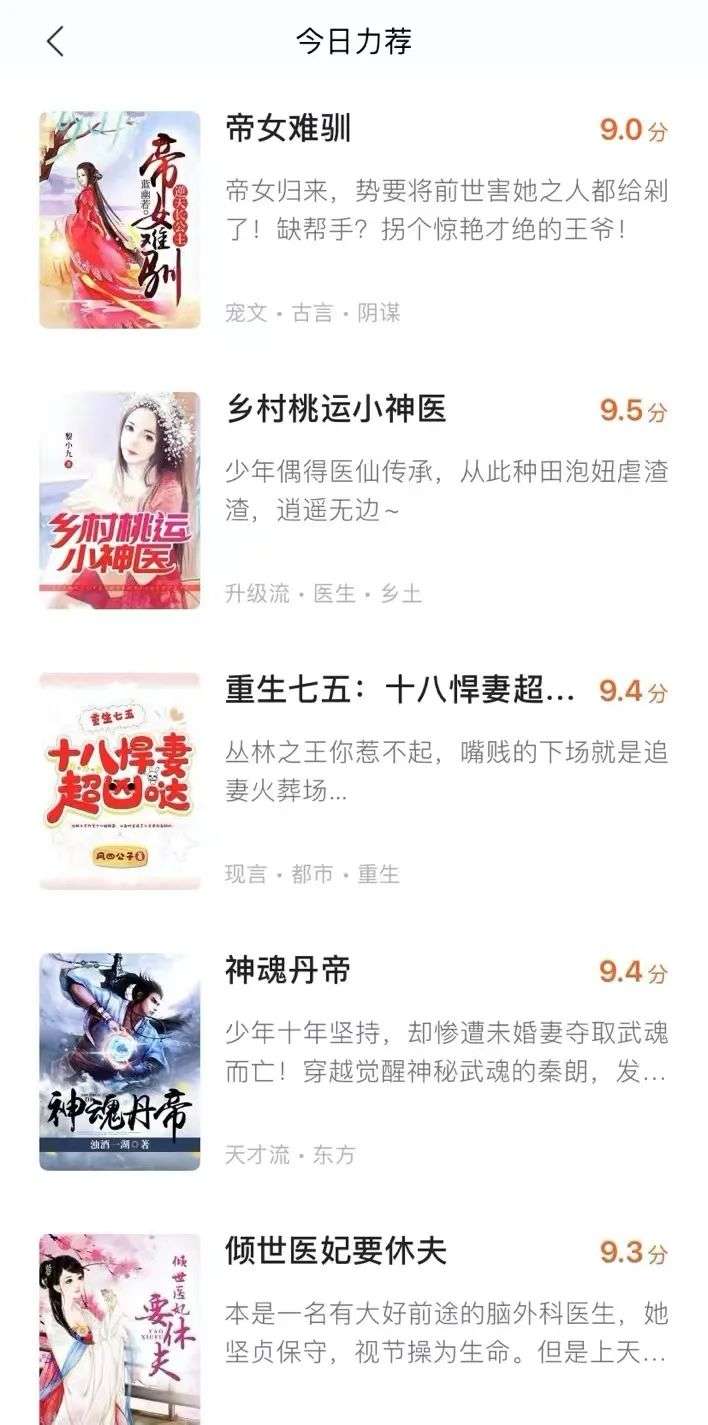Go back from 今日力荐 page
The width and height of the screenshot is (708, 1425).
tap(55, 41)
